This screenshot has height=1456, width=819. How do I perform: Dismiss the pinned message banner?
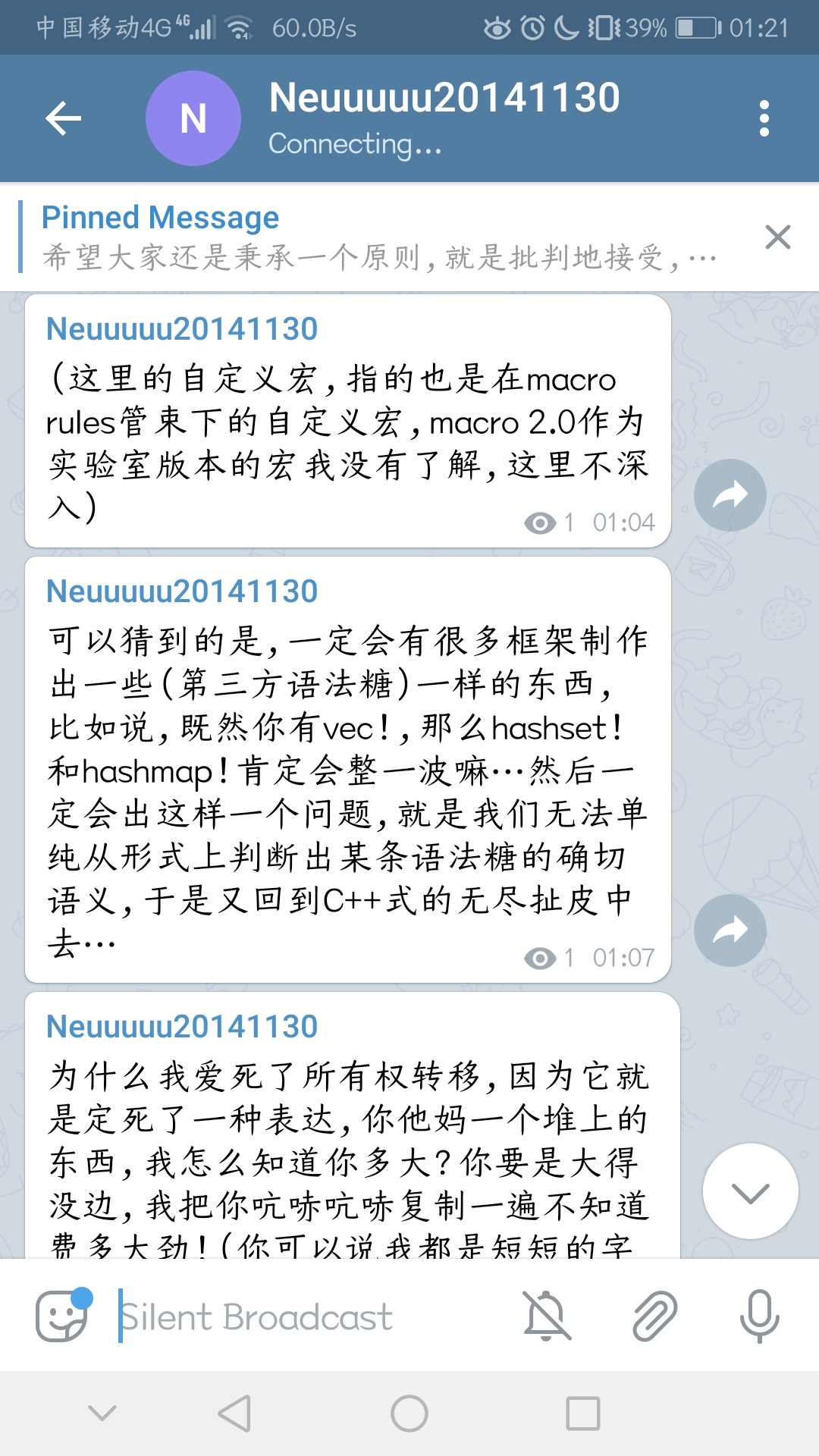[778, 237]
